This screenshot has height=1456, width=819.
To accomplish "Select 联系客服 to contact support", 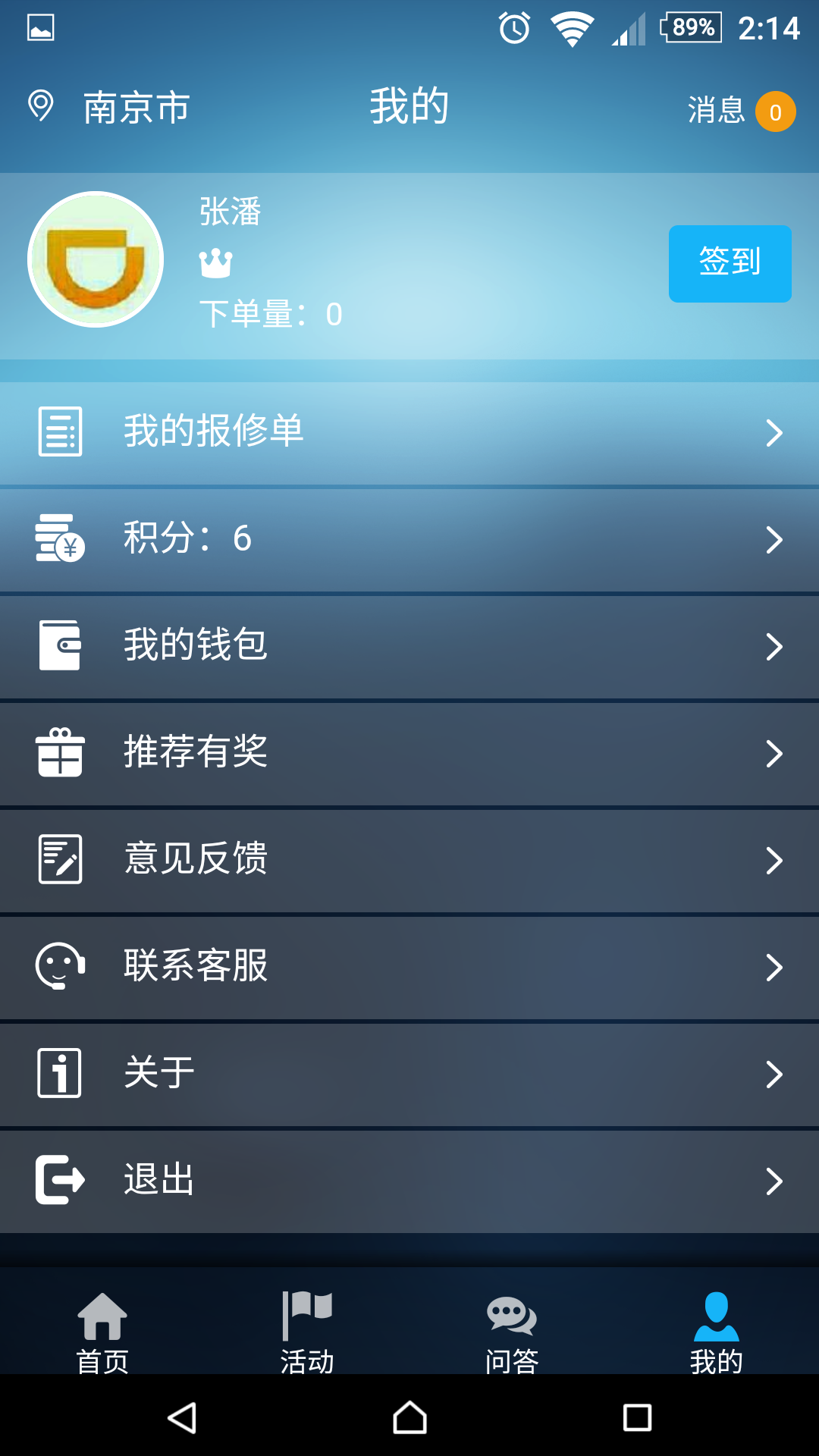I will click(409, 968).
